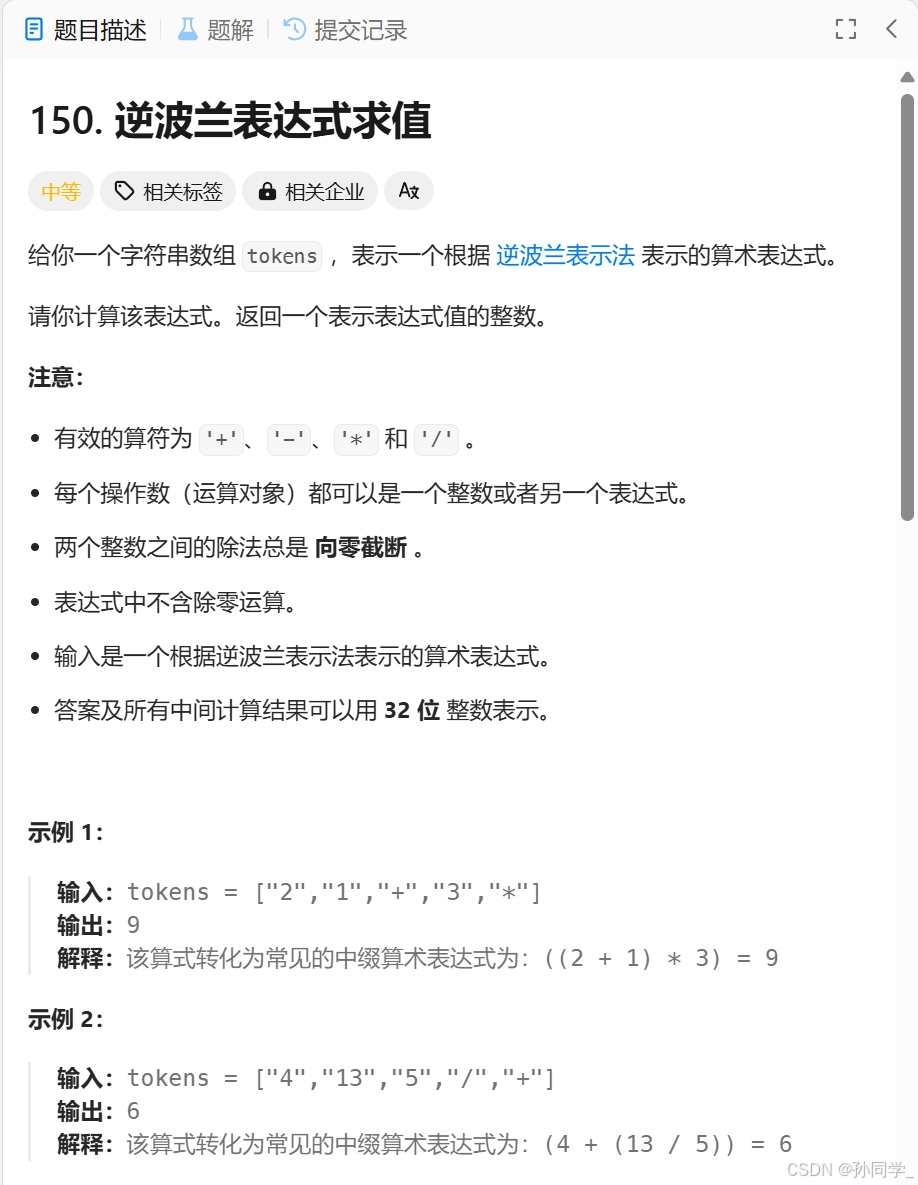View 相关企业 for this problem

tap(310, 192)
